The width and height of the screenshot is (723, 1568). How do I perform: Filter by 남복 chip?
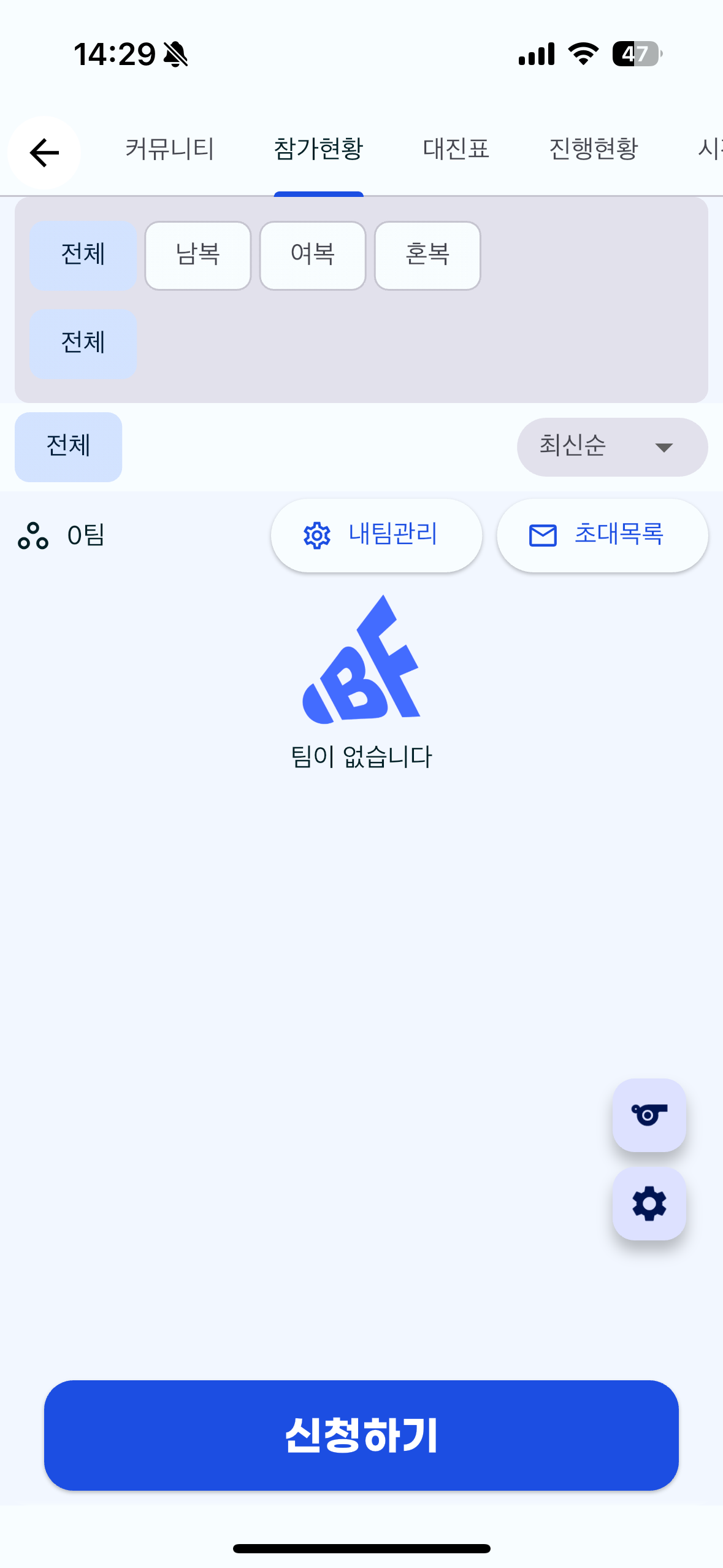click(197, 255)
